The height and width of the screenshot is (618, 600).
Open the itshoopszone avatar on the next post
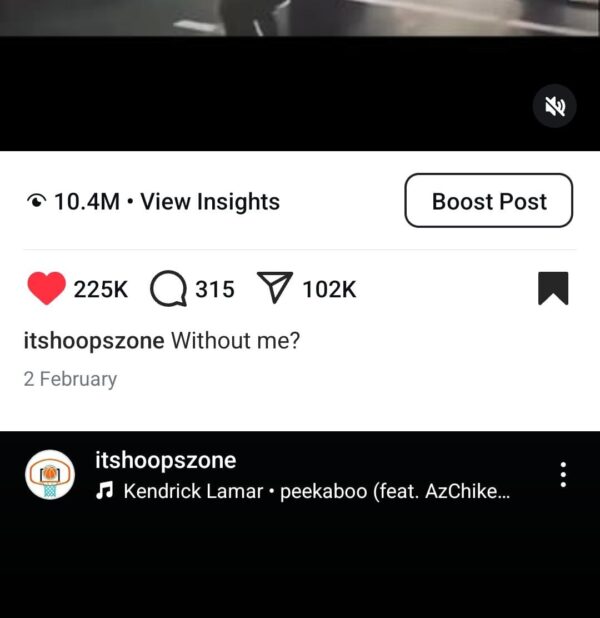(x=50, y=475)
